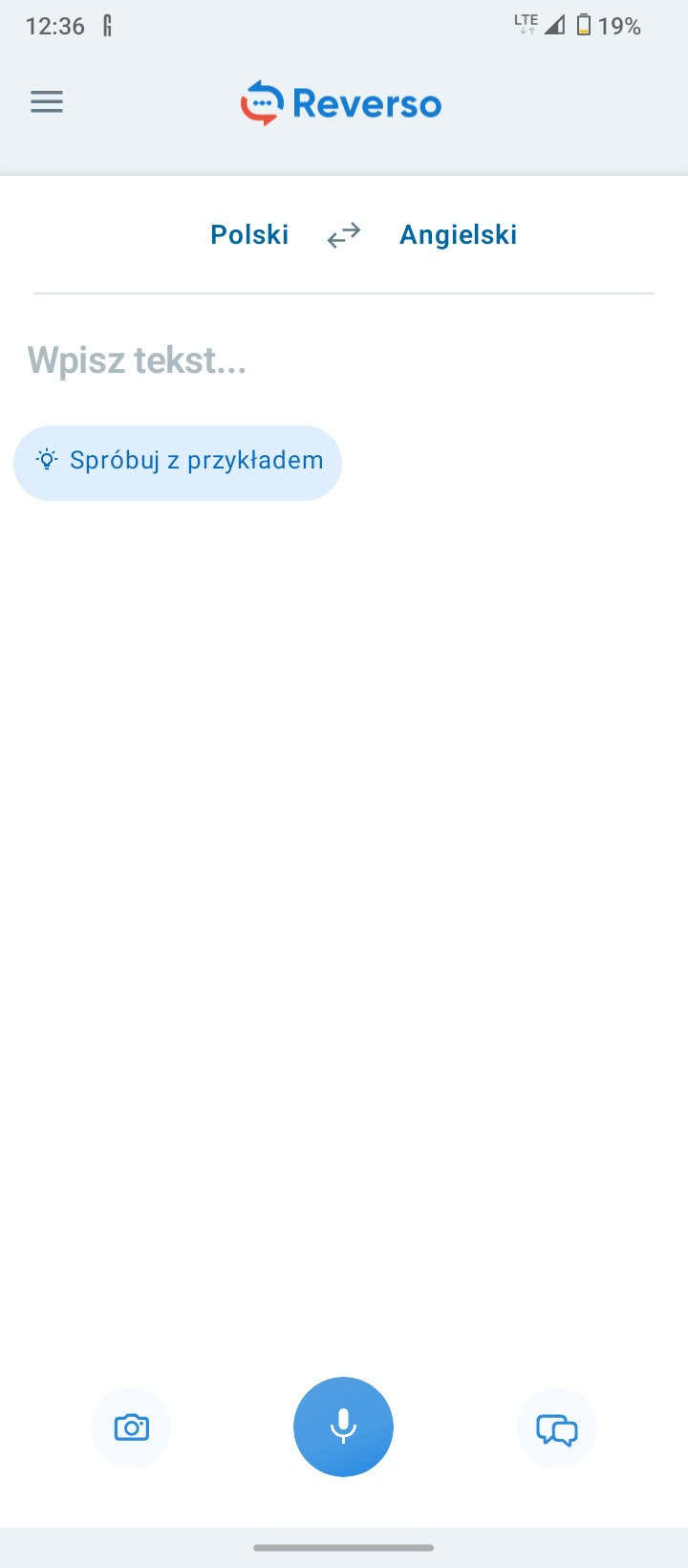688x1568 pixels.
Task: Change the source language Polski
Action: (x=249, y=235)
